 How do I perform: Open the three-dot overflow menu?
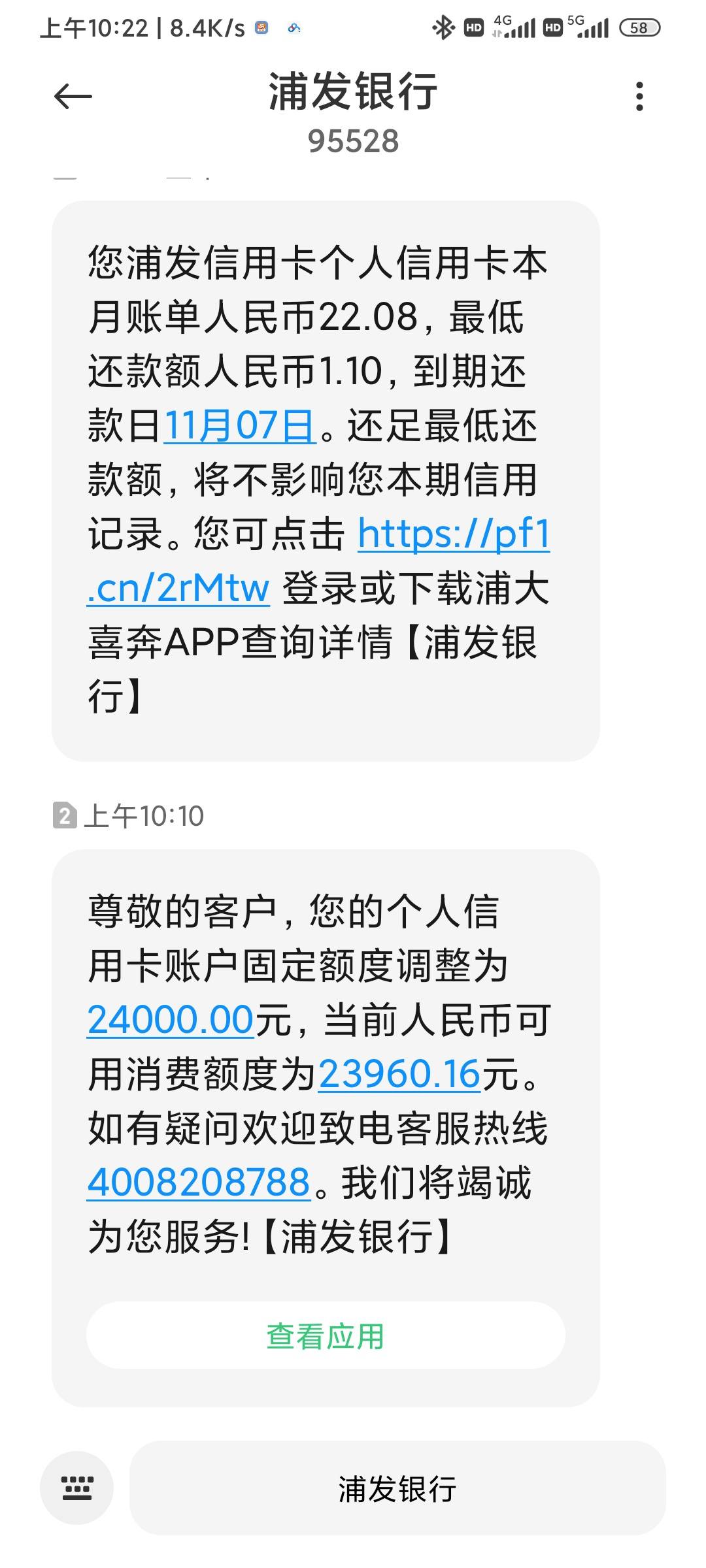coord(639,97)
